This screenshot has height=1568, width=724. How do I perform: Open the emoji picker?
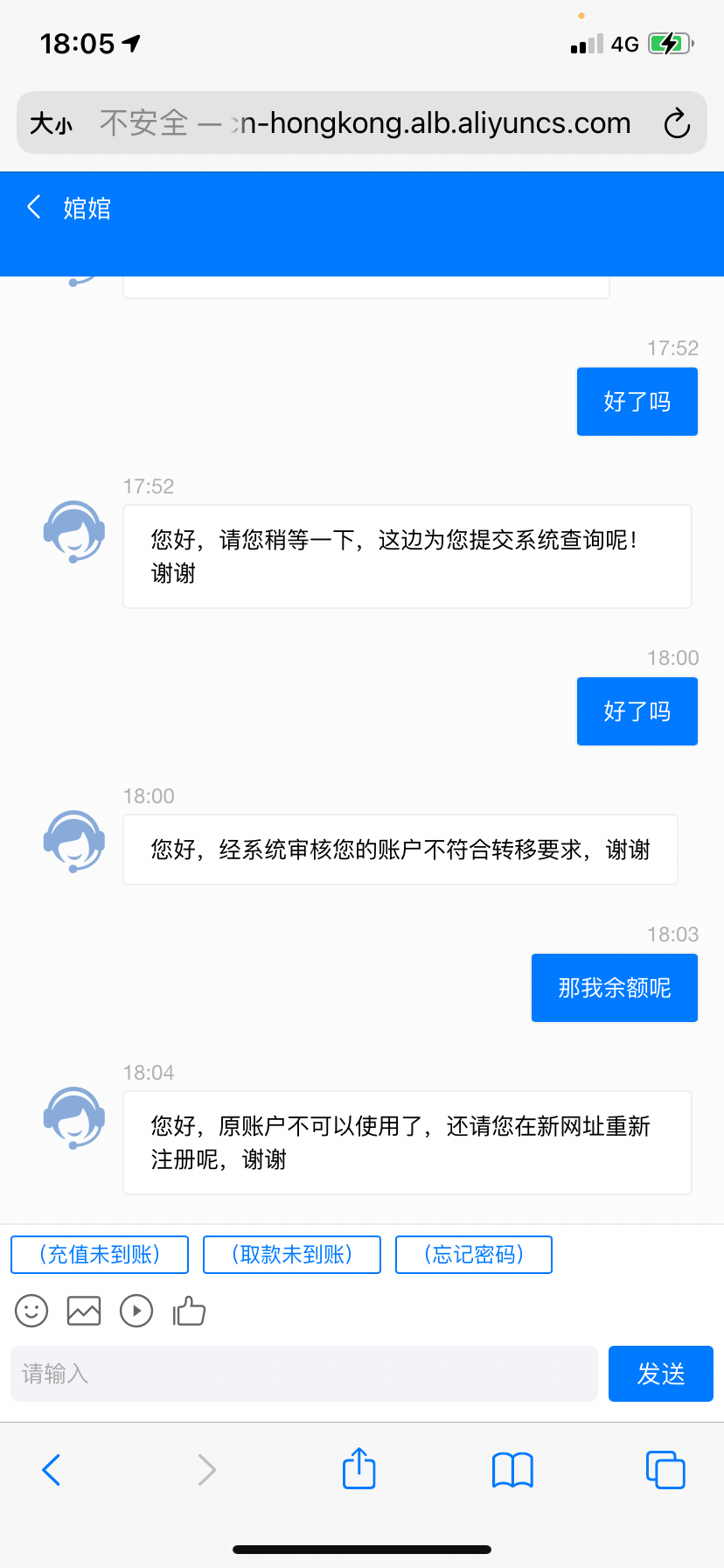(31, 1311)
